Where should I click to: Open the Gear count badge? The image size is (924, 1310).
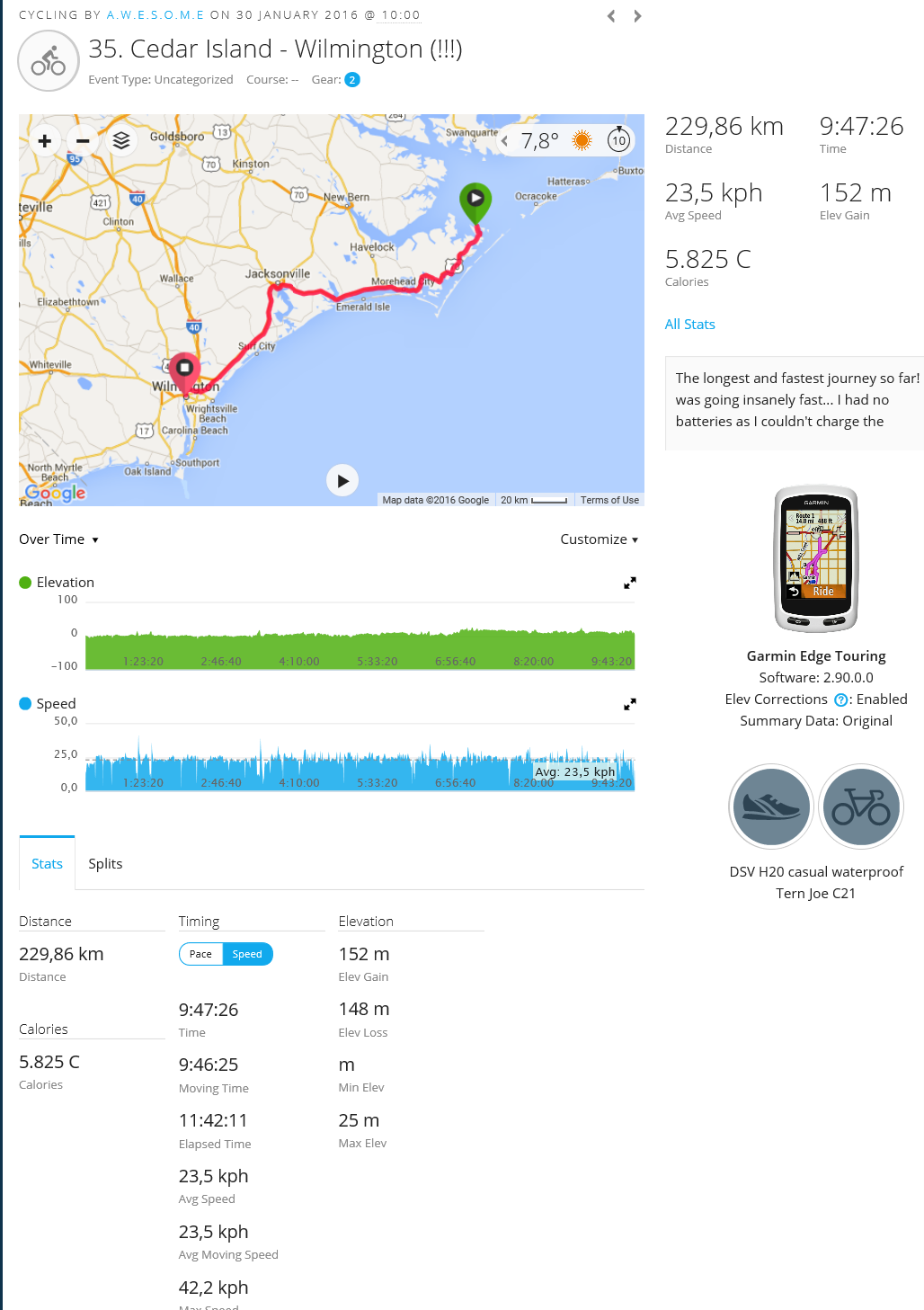(352, 80)
